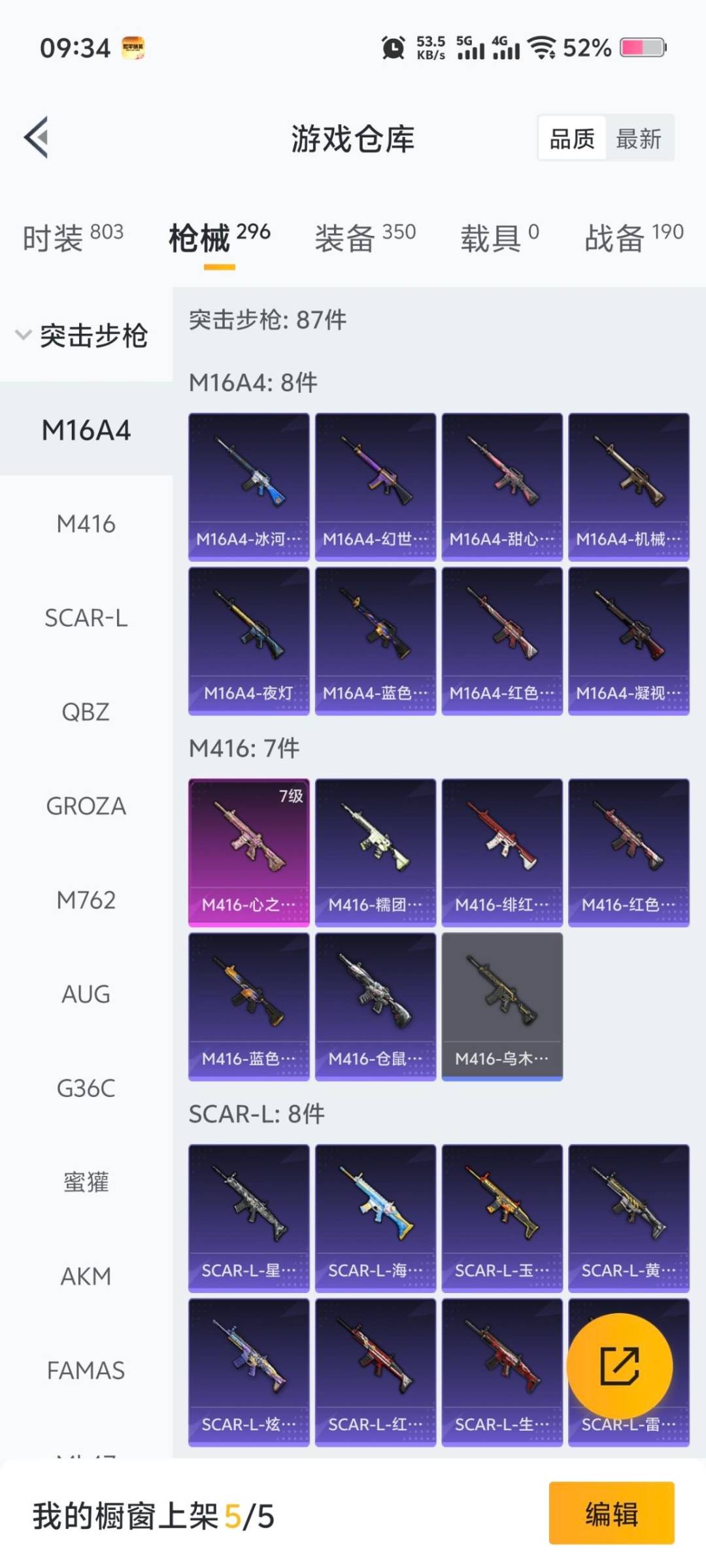This screenshot has height=1568, width=706.
Task: Open the M16A4-冰河 skin tile
Action: click(x=248, y=487)
